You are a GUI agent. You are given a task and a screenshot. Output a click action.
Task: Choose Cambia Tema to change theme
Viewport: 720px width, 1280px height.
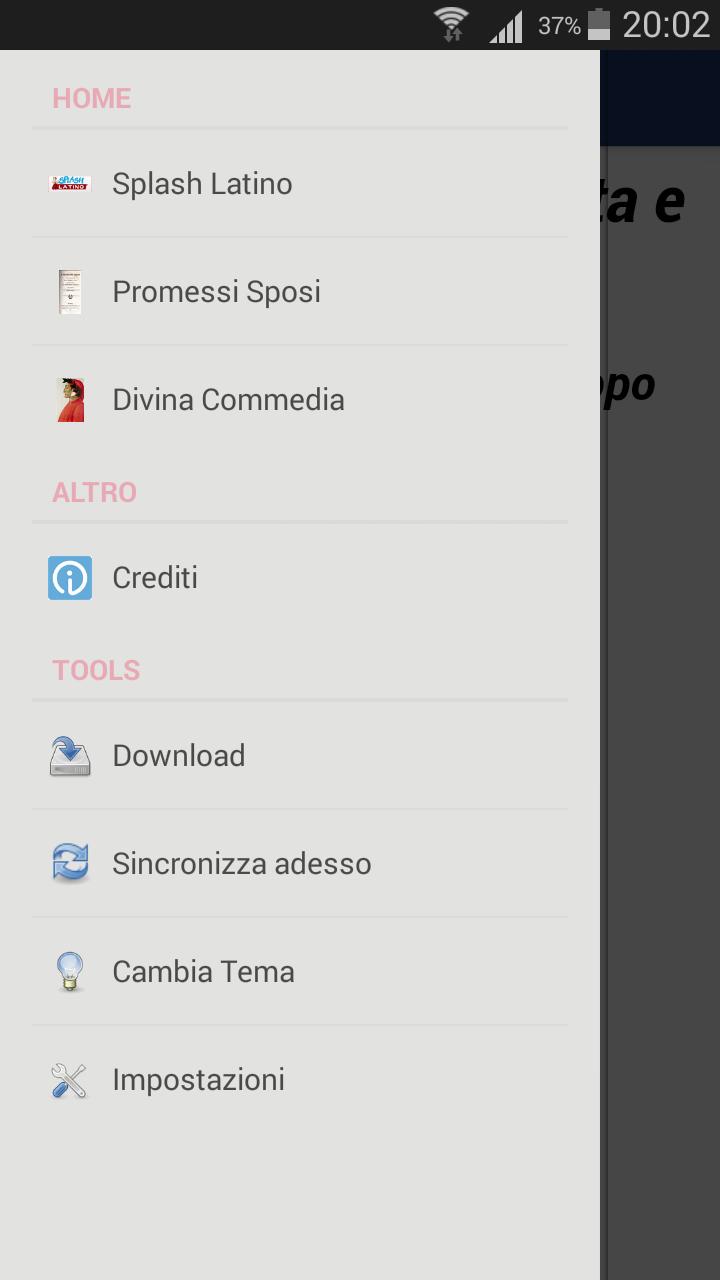pyautogui.click(x=203, y=972)
